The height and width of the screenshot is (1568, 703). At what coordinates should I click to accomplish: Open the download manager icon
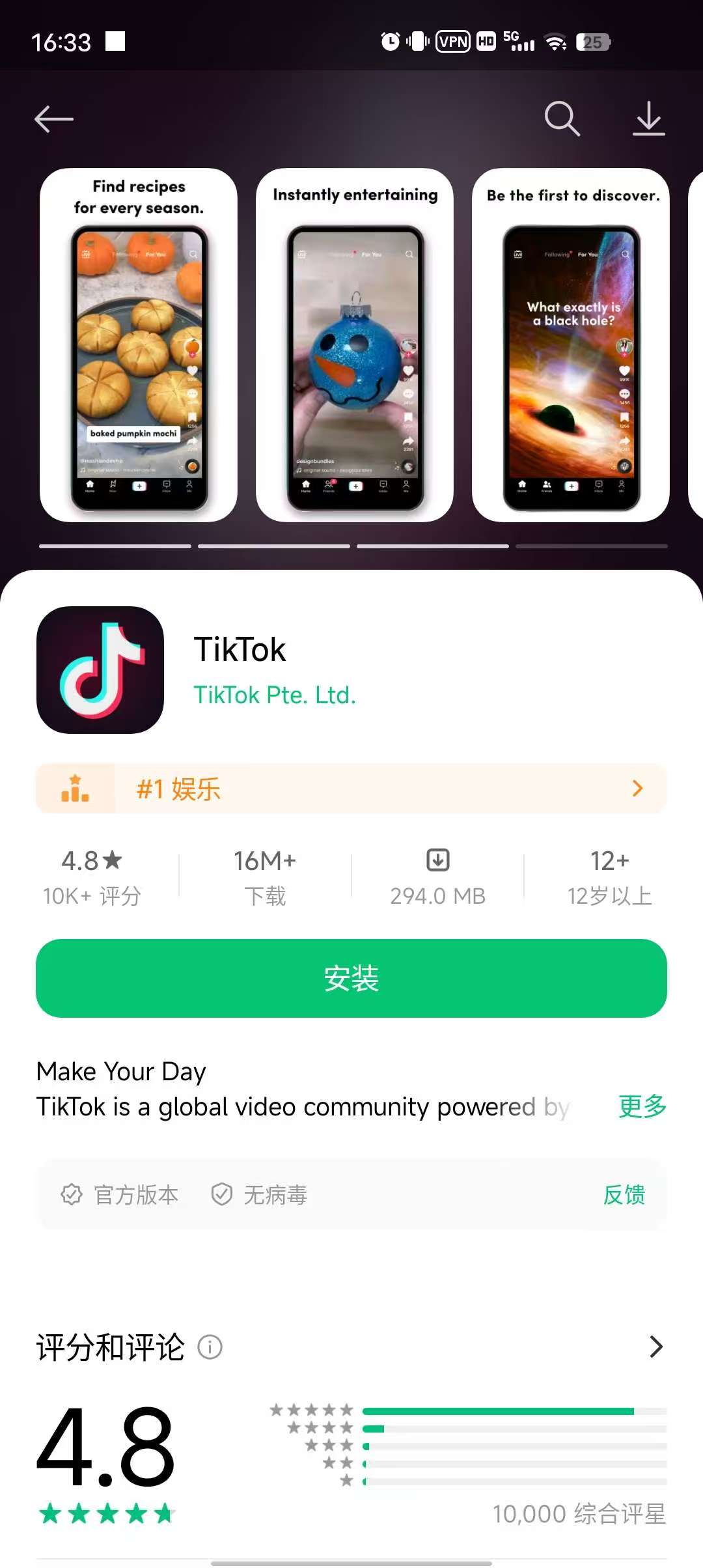coord(649,119)
